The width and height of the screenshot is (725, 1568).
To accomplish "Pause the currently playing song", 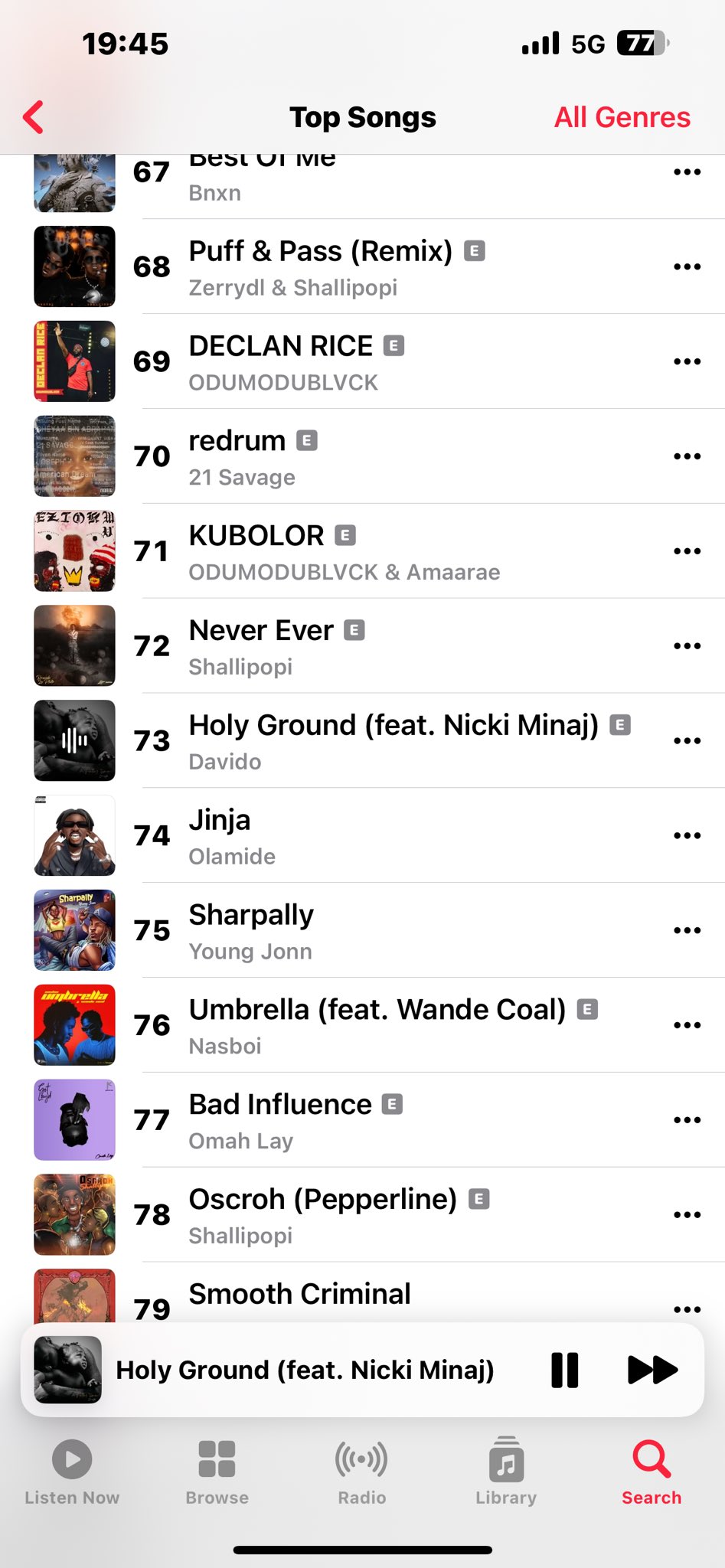I will point(564,1370).
